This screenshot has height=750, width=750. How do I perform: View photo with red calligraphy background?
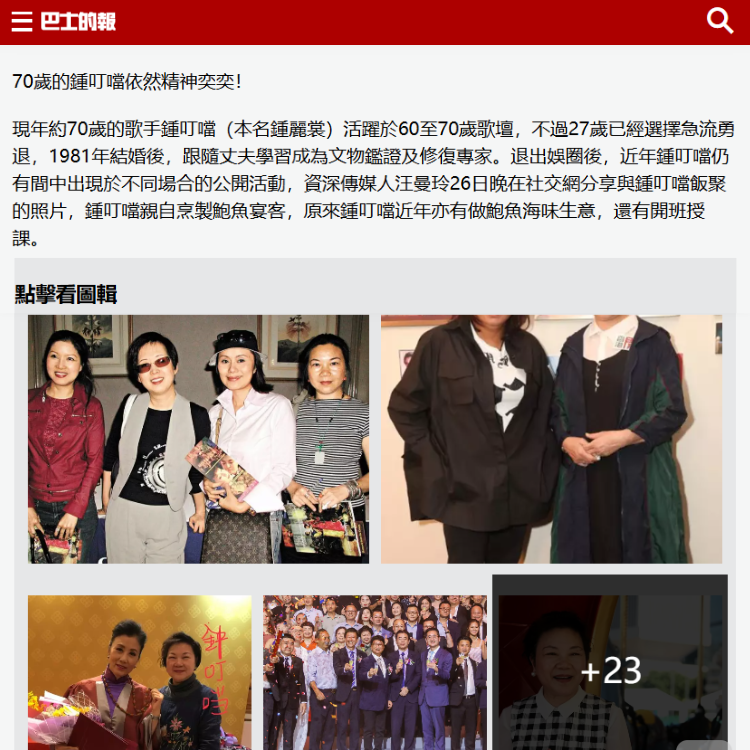(140, 672)
